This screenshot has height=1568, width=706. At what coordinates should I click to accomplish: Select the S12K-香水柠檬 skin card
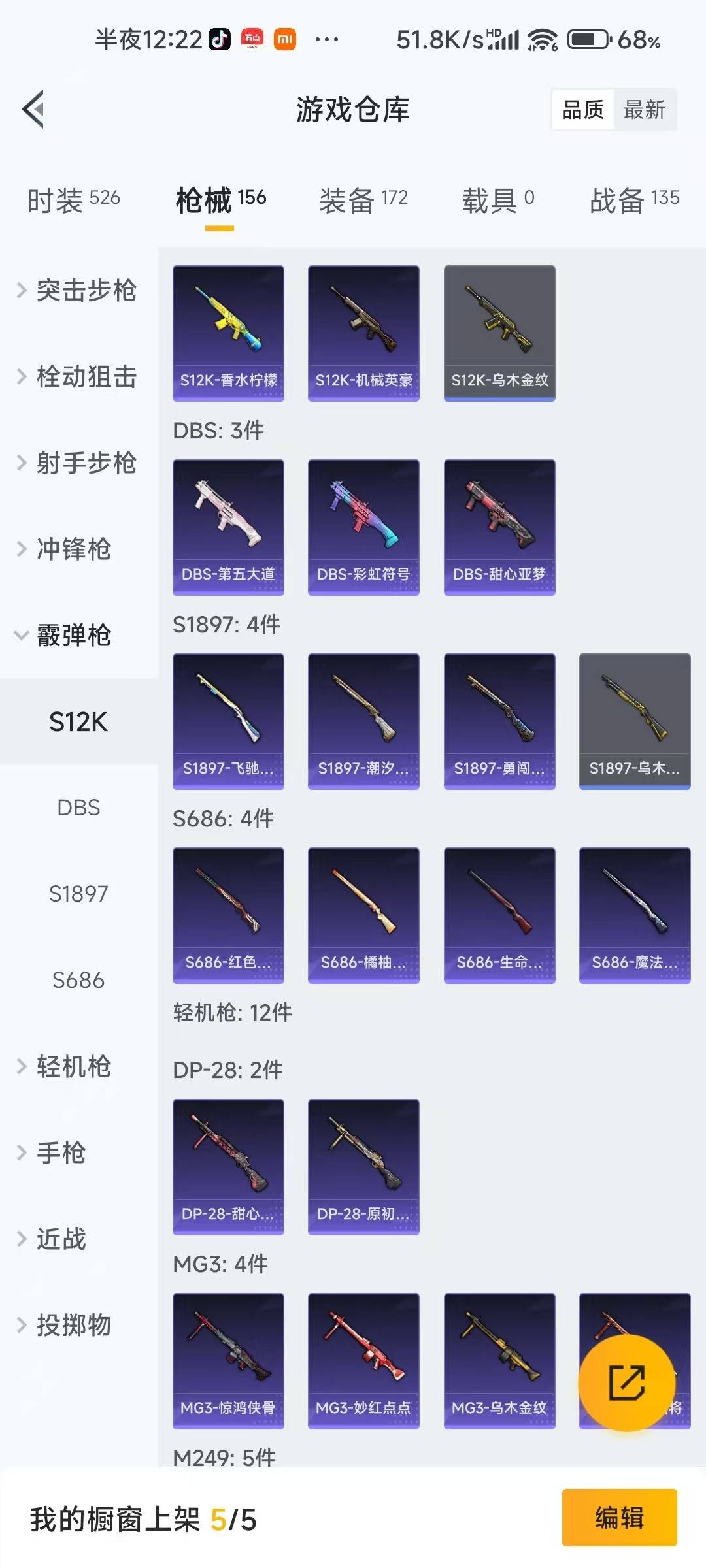click(228, 332)
